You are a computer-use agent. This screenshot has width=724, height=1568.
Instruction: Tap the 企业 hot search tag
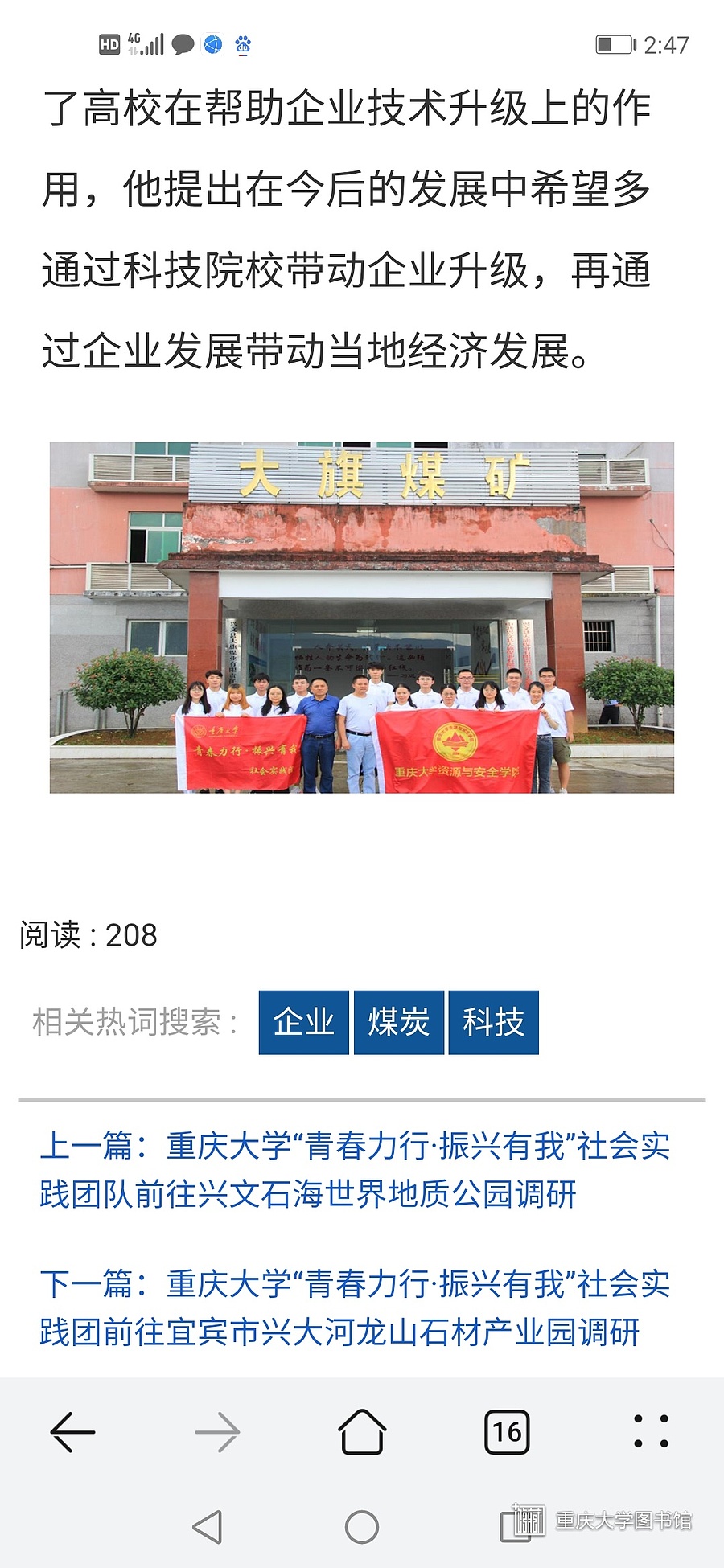coord(303,1022)
